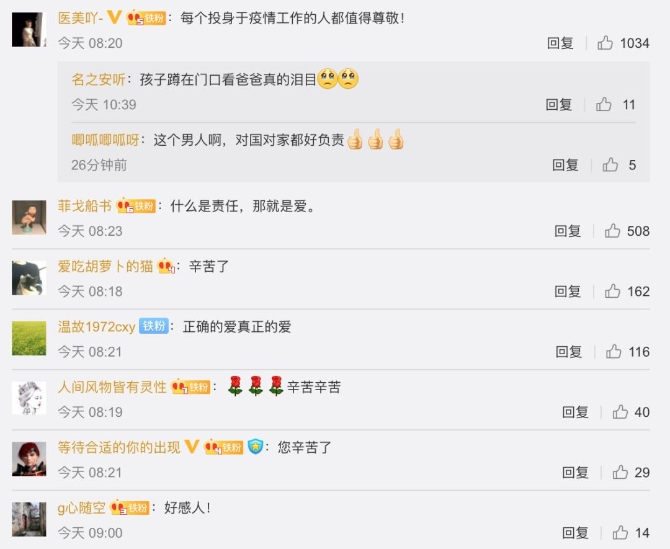This screenshot has height=549, width=670.
Task: Like 菲戈船书's comment with 508 likes
Action: coord(613,231)
